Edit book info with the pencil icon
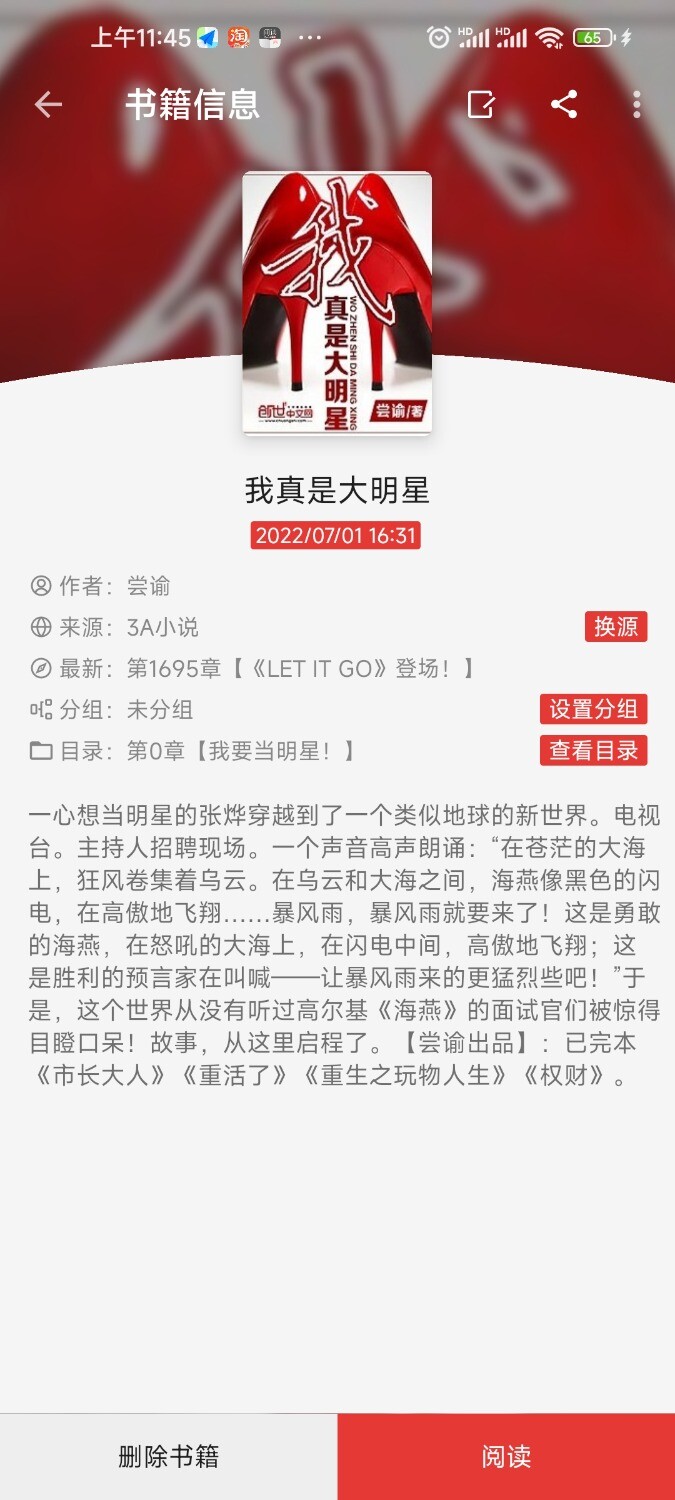Viewport: 675px width, 1500px height. (481, 104)
